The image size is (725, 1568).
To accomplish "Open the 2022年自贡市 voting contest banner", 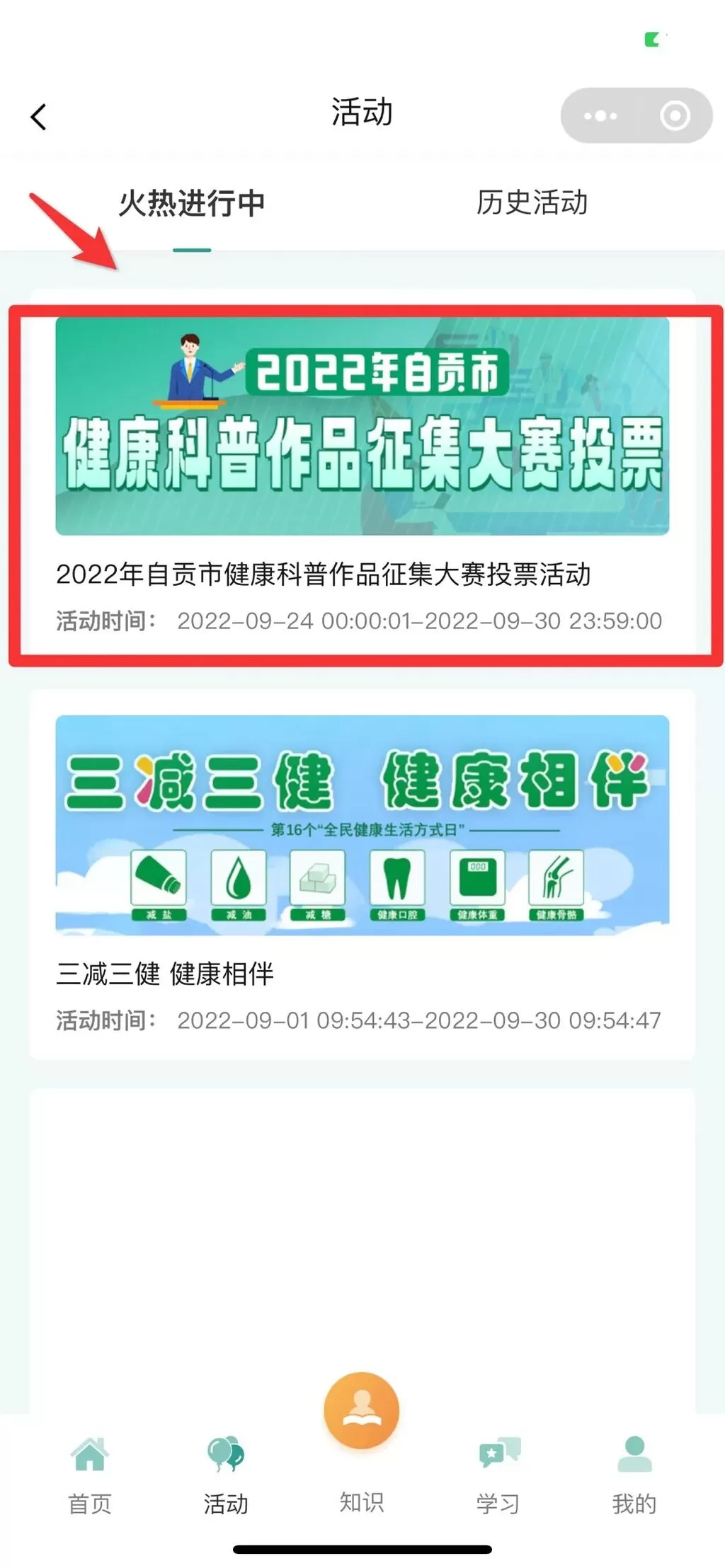I will pos(362,430).
